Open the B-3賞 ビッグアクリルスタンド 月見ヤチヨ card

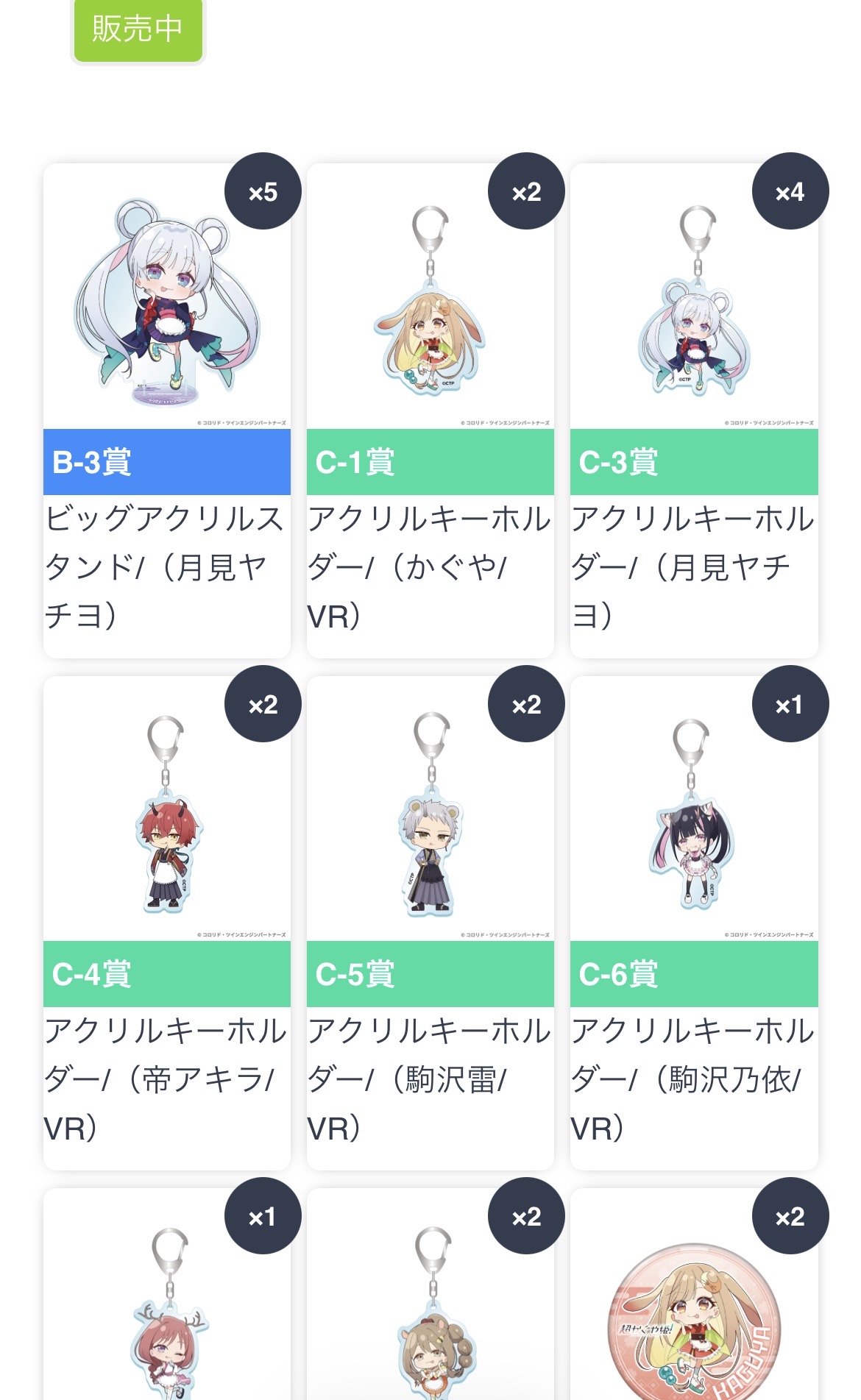point(167,411)
